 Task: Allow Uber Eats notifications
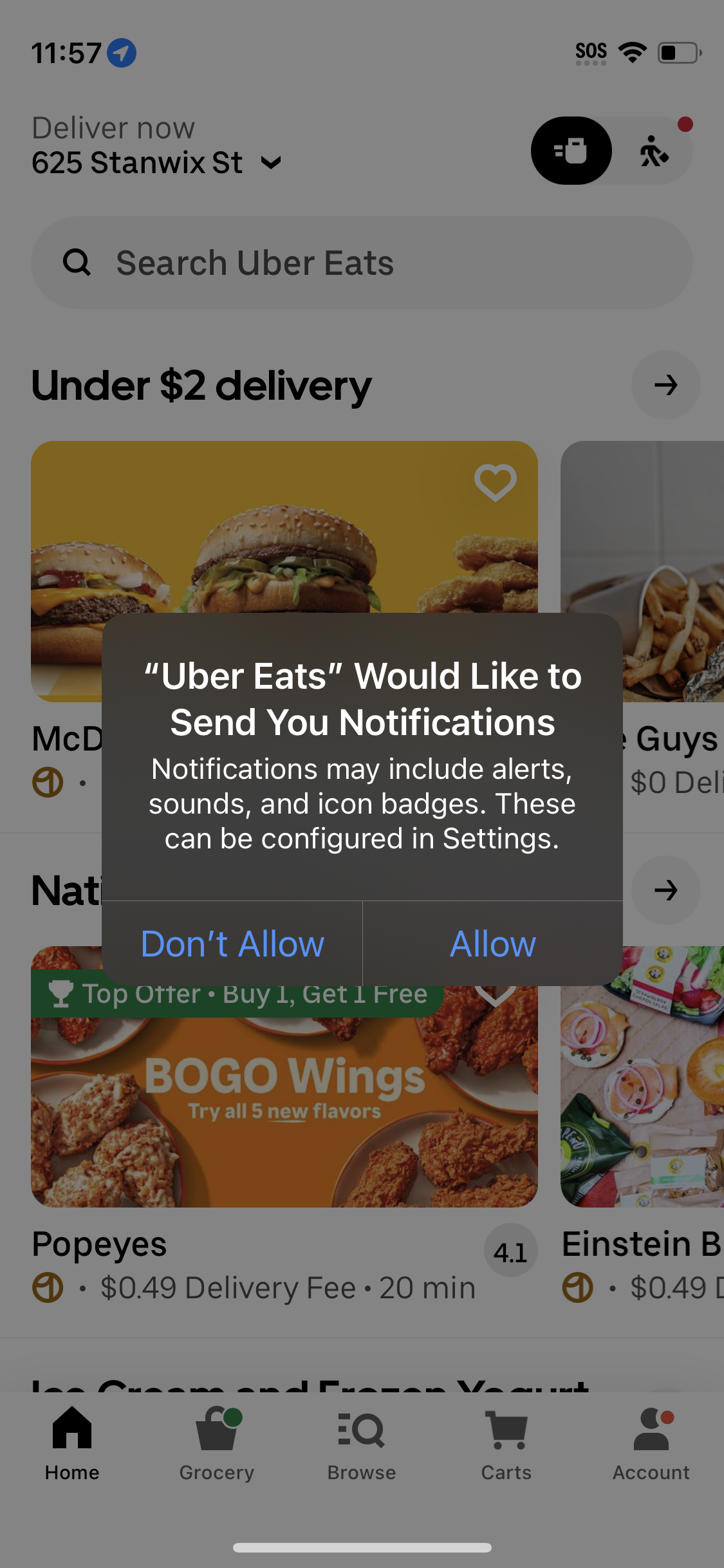493,944
